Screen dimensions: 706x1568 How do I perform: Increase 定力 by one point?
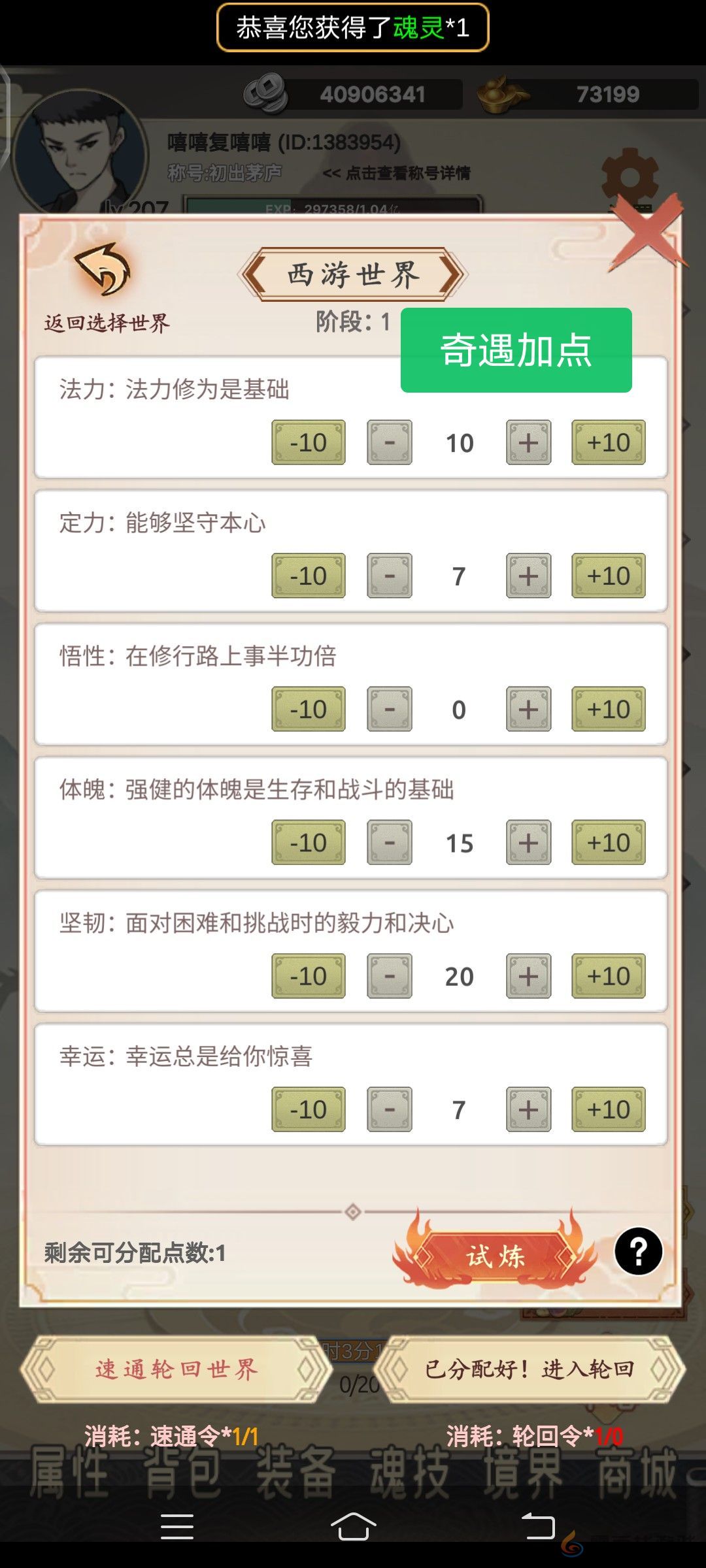tap(528, 576)
